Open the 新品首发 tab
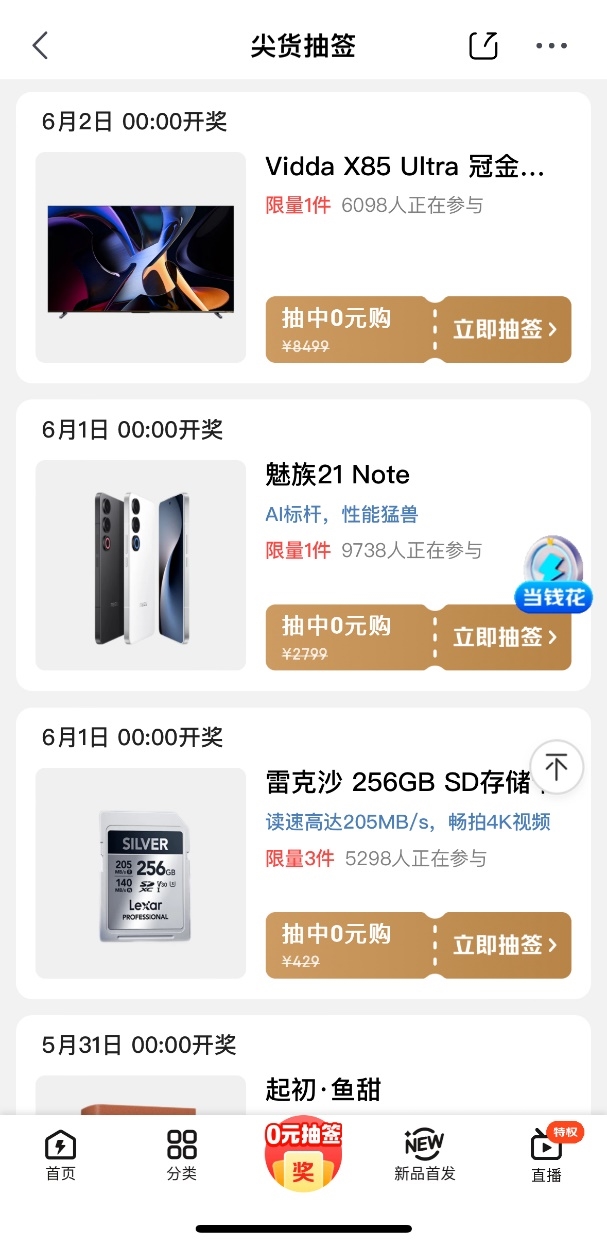The width and height of the screenshot is (607, 1245). coord(424,1156)
